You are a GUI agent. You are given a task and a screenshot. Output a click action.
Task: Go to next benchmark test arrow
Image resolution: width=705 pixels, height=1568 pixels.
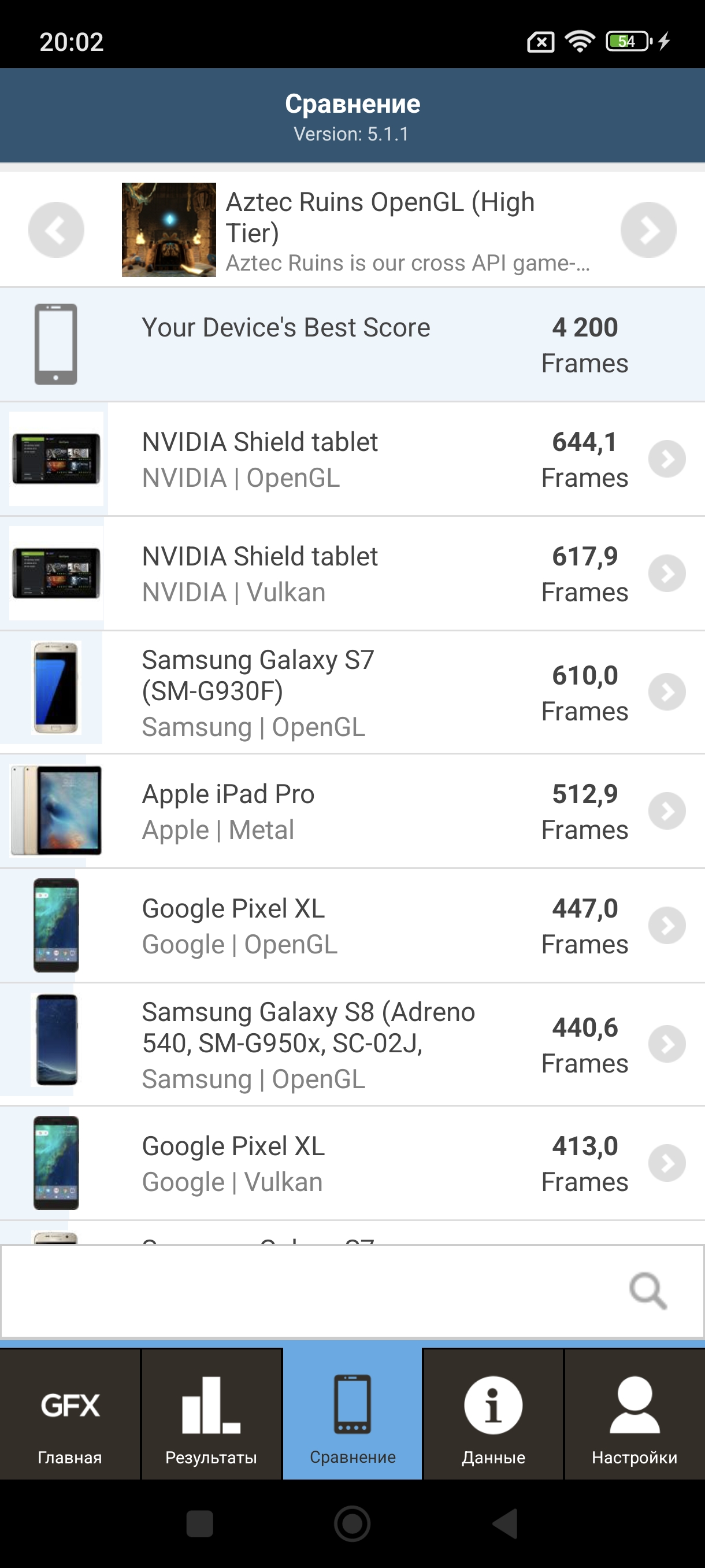tap(648, 230)
